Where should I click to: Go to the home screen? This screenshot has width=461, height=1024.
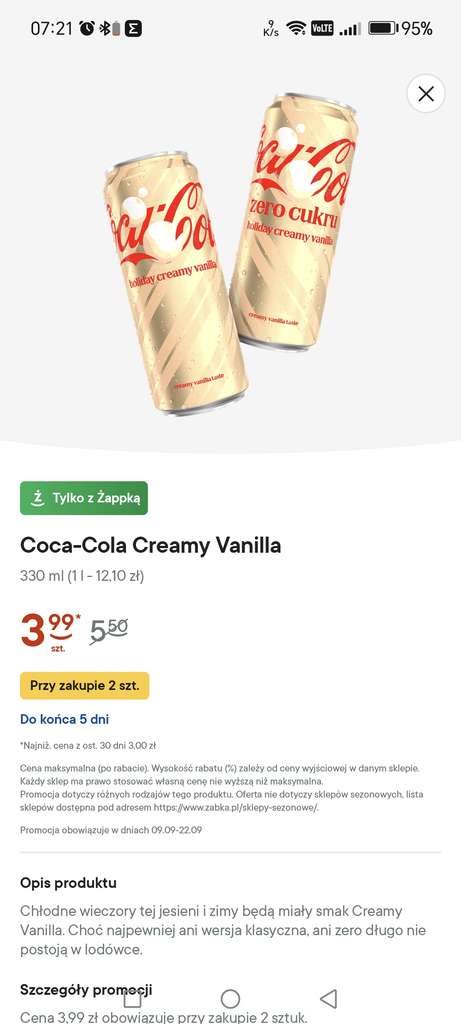coord(230,999)
